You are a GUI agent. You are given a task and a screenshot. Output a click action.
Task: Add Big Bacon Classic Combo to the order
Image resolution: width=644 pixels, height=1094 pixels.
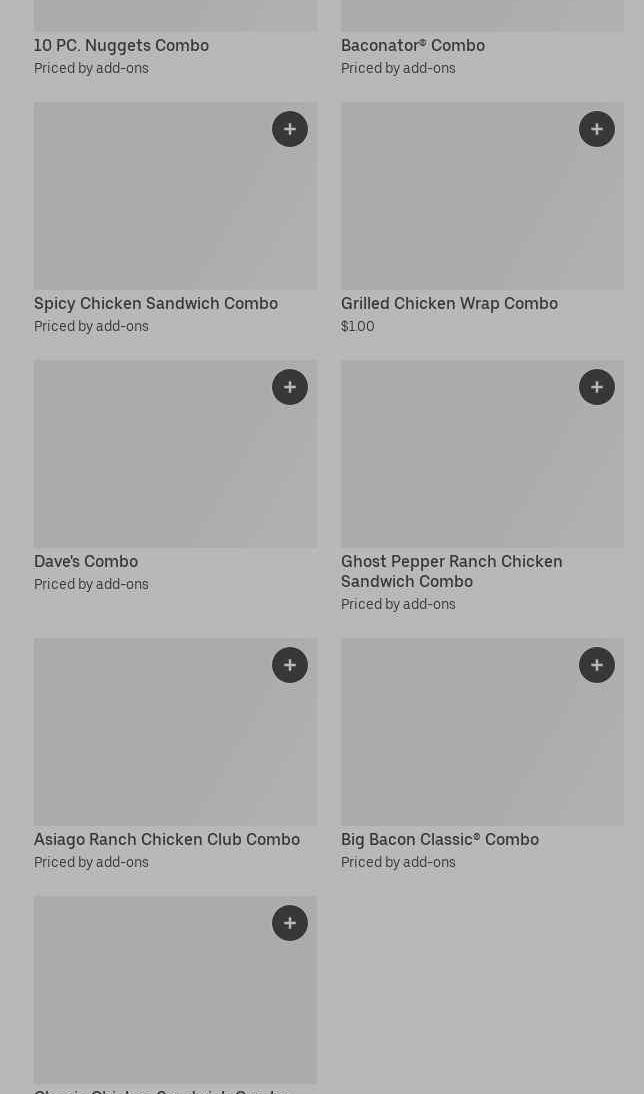click(x=597, y=665)
